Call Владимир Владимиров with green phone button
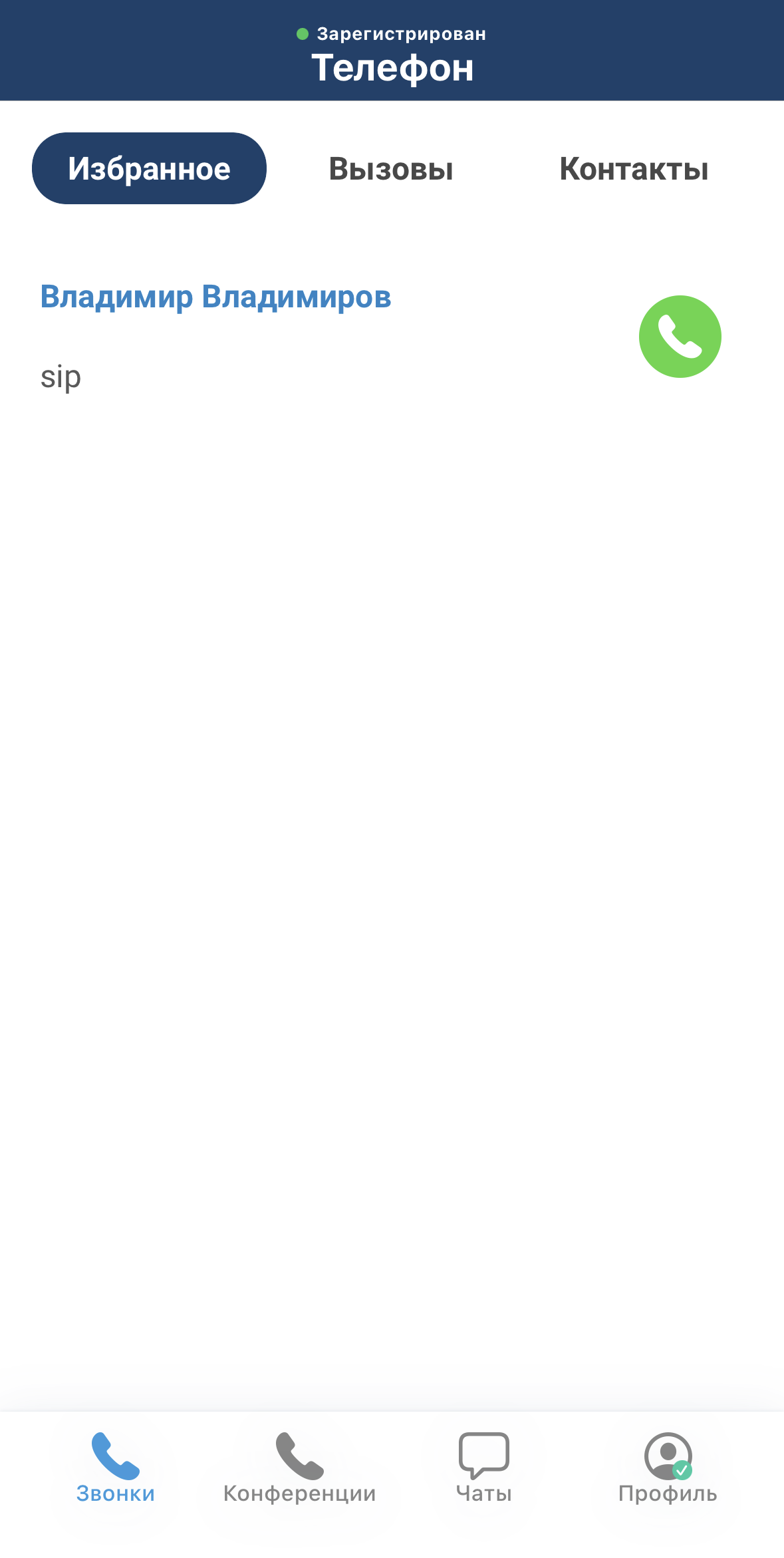The width and height of the screenshot is (784, 1558). pyautogui.click(x=680, y=337)
